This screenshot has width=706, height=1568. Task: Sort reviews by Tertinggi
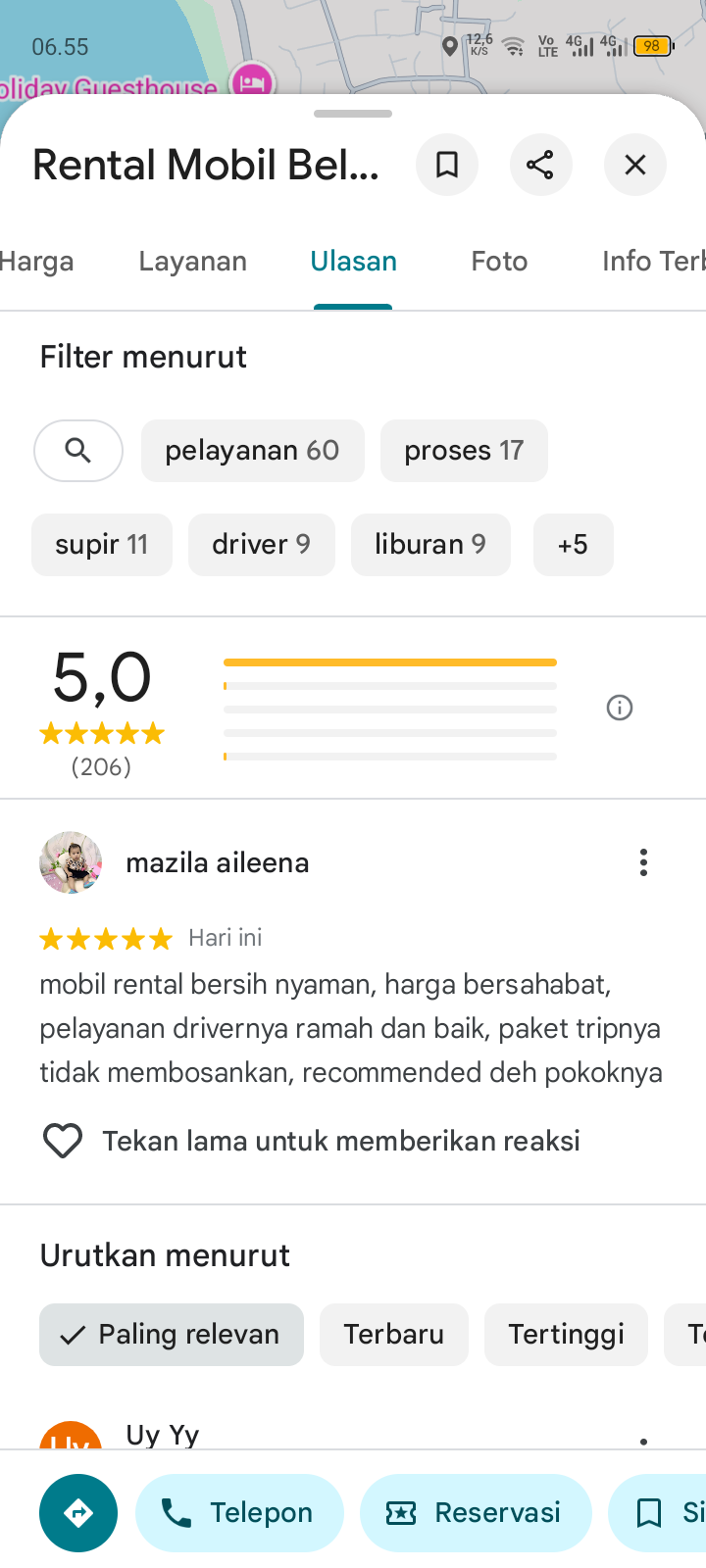click(566, 1335)
